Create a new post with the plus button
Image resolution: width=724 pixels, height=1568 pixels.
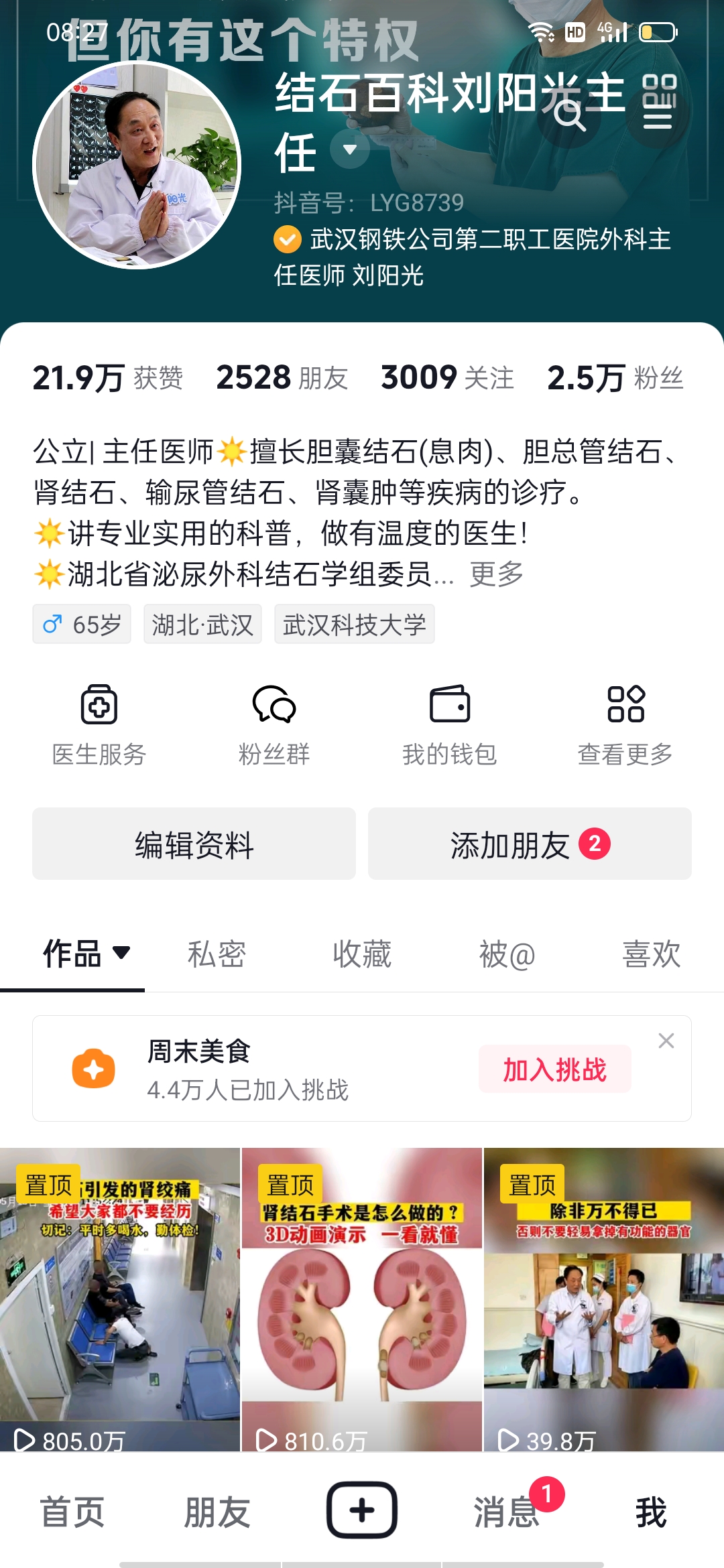[362, 1510]
